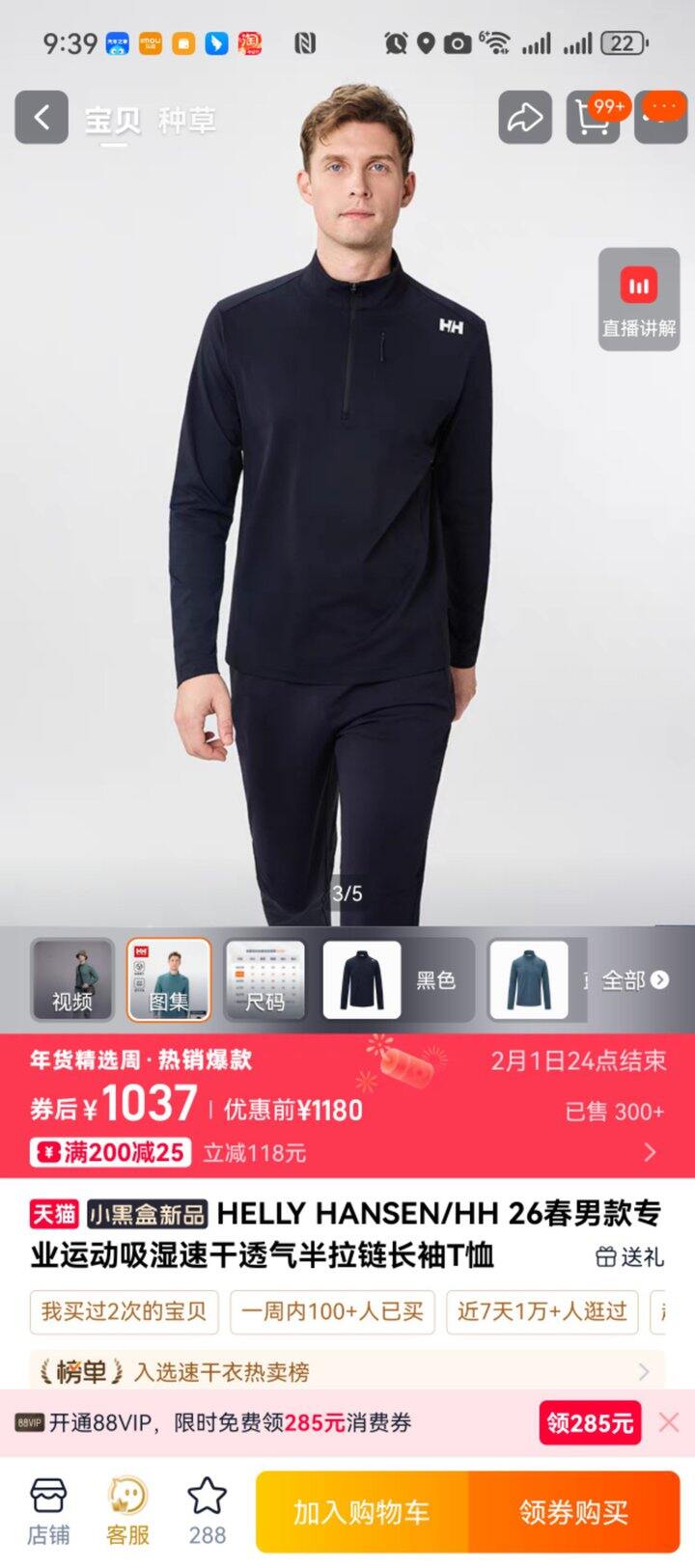695x1568 pixels.
Task: Favorite this item with the star
Action: click(x=207, y=1511)
